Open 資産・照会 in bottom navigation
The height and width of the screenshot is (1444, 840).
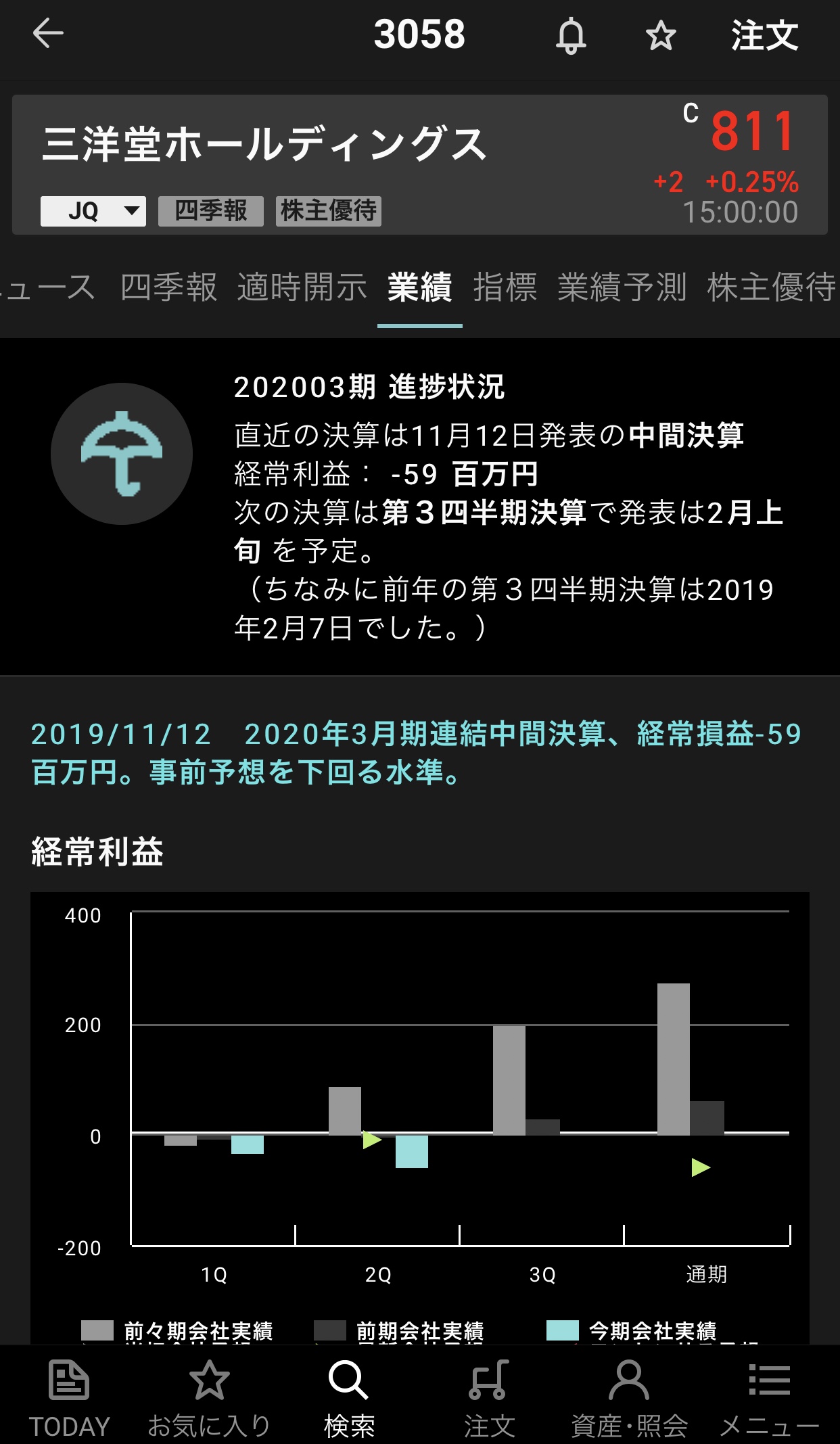[629, 1397]
